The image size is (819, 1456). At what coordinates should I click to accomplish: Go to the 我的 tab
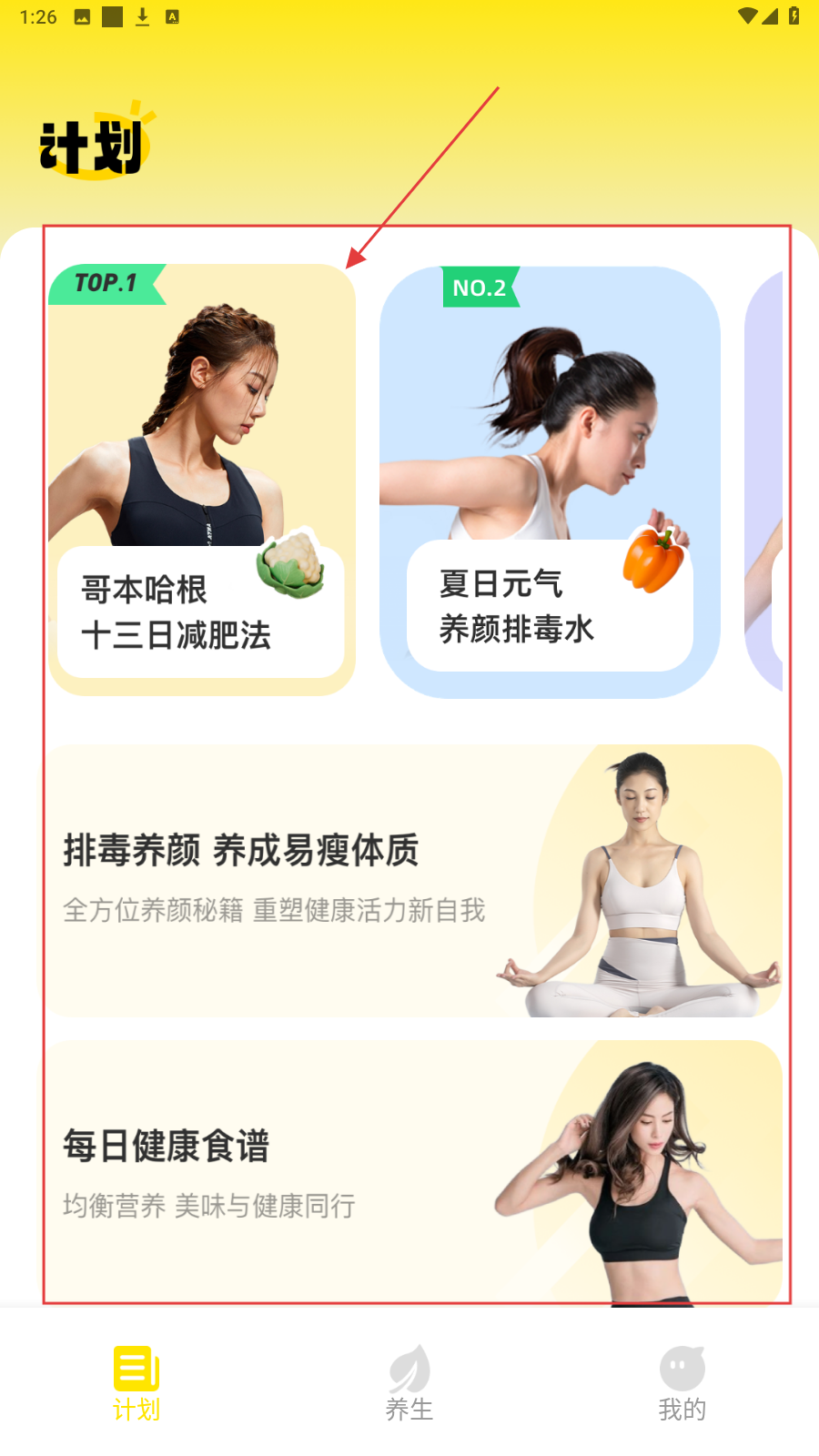682,1383
